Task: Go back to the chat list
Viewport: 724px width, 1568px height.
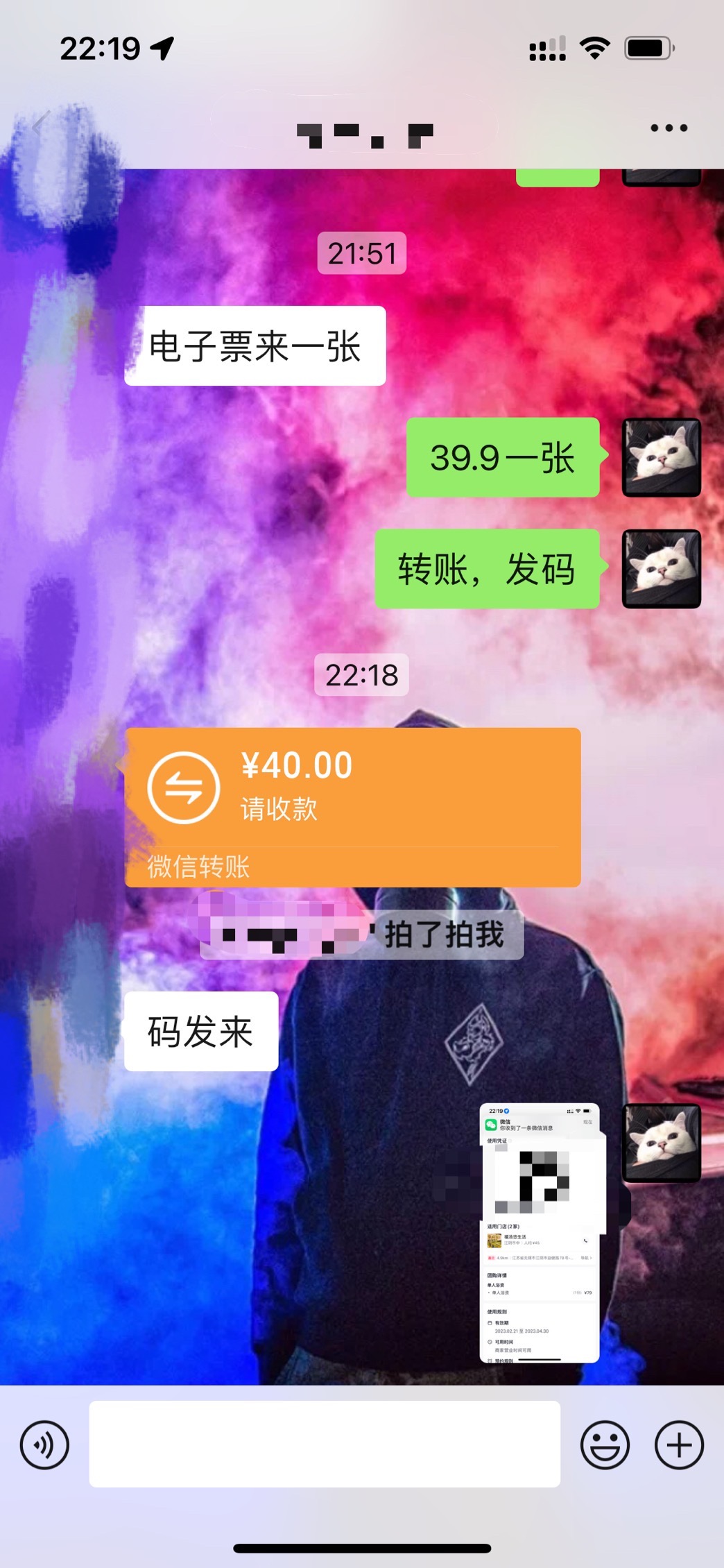Action: pos(40,126)
